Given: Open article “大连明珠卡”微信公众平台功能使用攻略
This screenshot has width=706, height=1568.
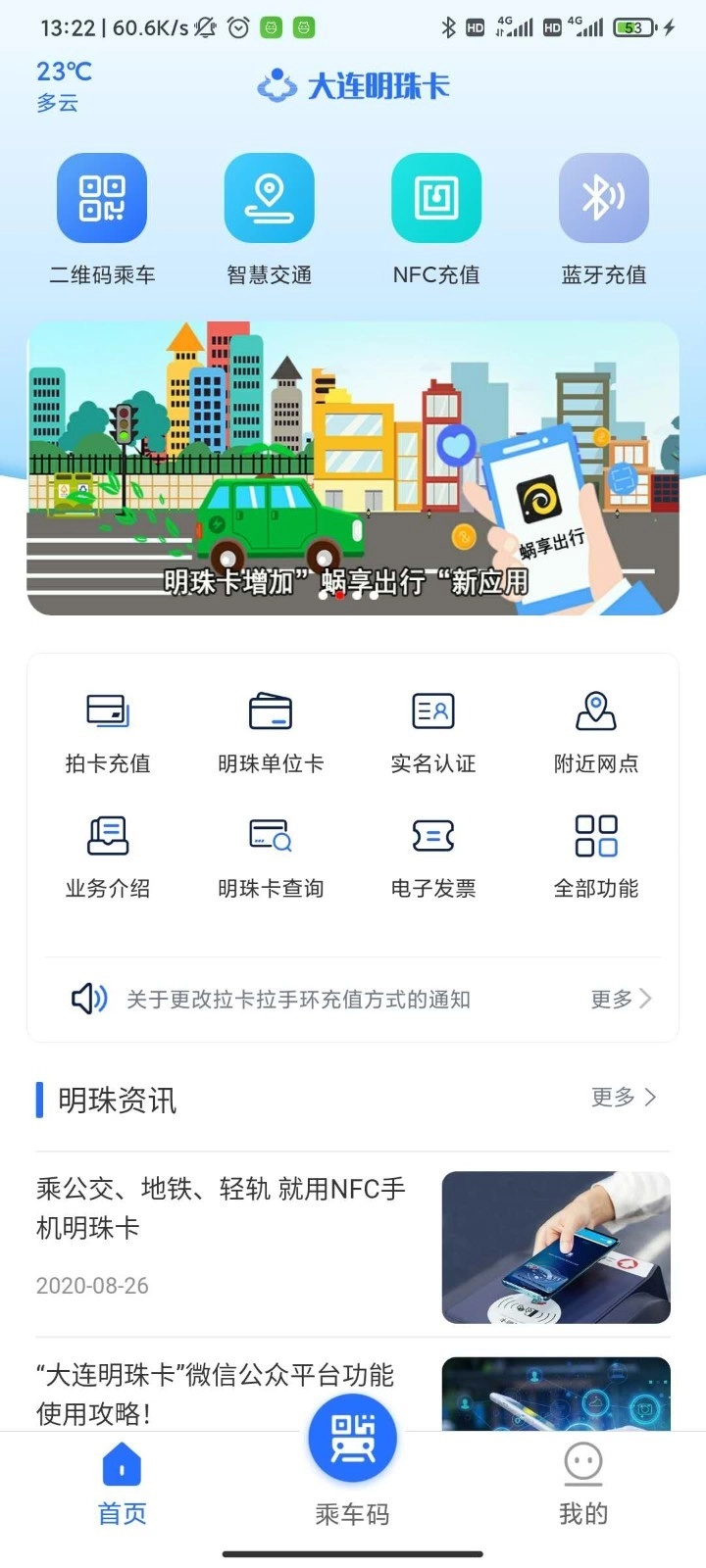Looking at the screenshot, I should click(x=216, y=1394).
